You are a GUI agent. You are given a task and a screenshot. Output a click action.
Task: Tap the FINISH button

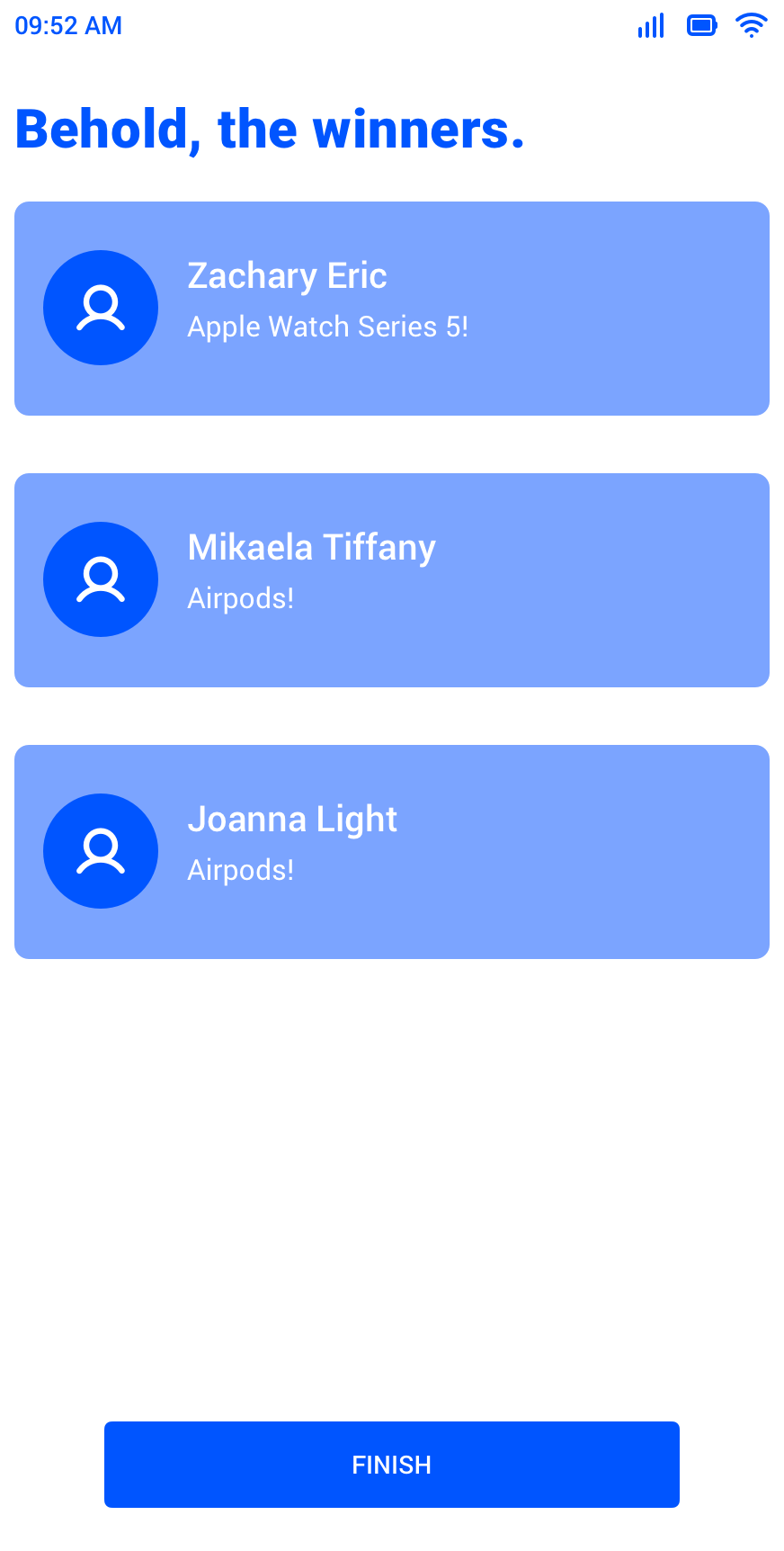click(x=391, y=1464)
